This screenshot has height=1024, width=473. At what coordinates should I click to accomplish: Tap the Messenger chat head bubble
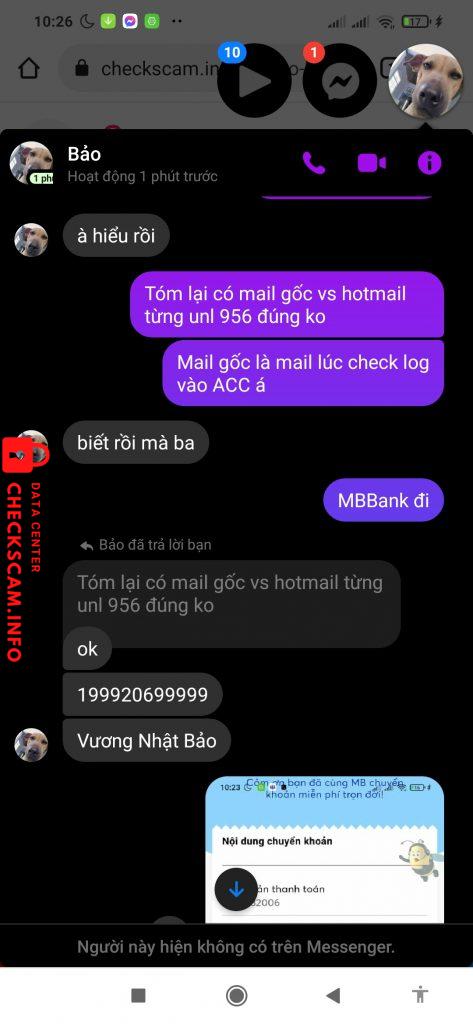(339, 81)
